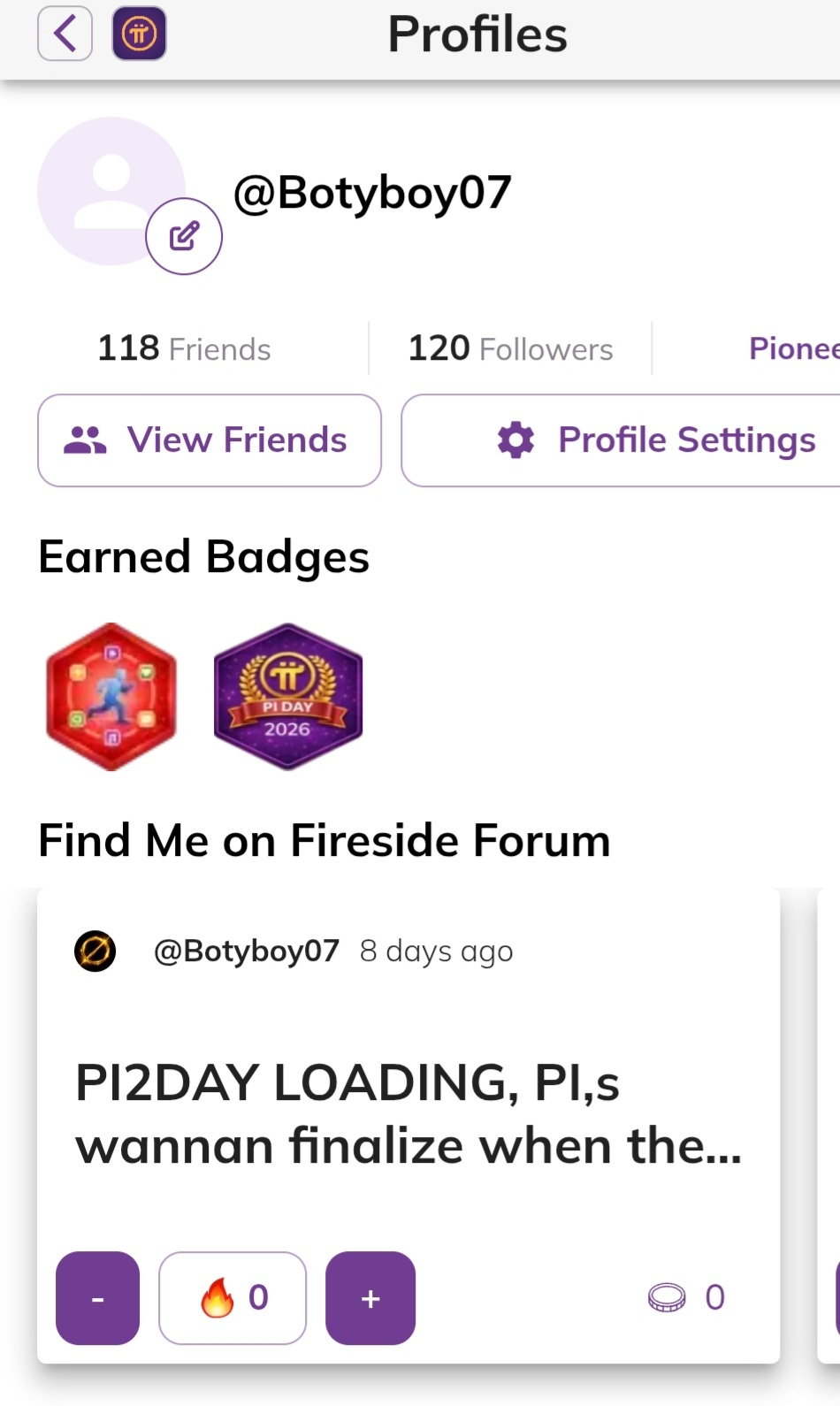This screenshot has width=840, height=1406.
Task: Open the Pioneer tab
Action: click(x=792, y=348)
